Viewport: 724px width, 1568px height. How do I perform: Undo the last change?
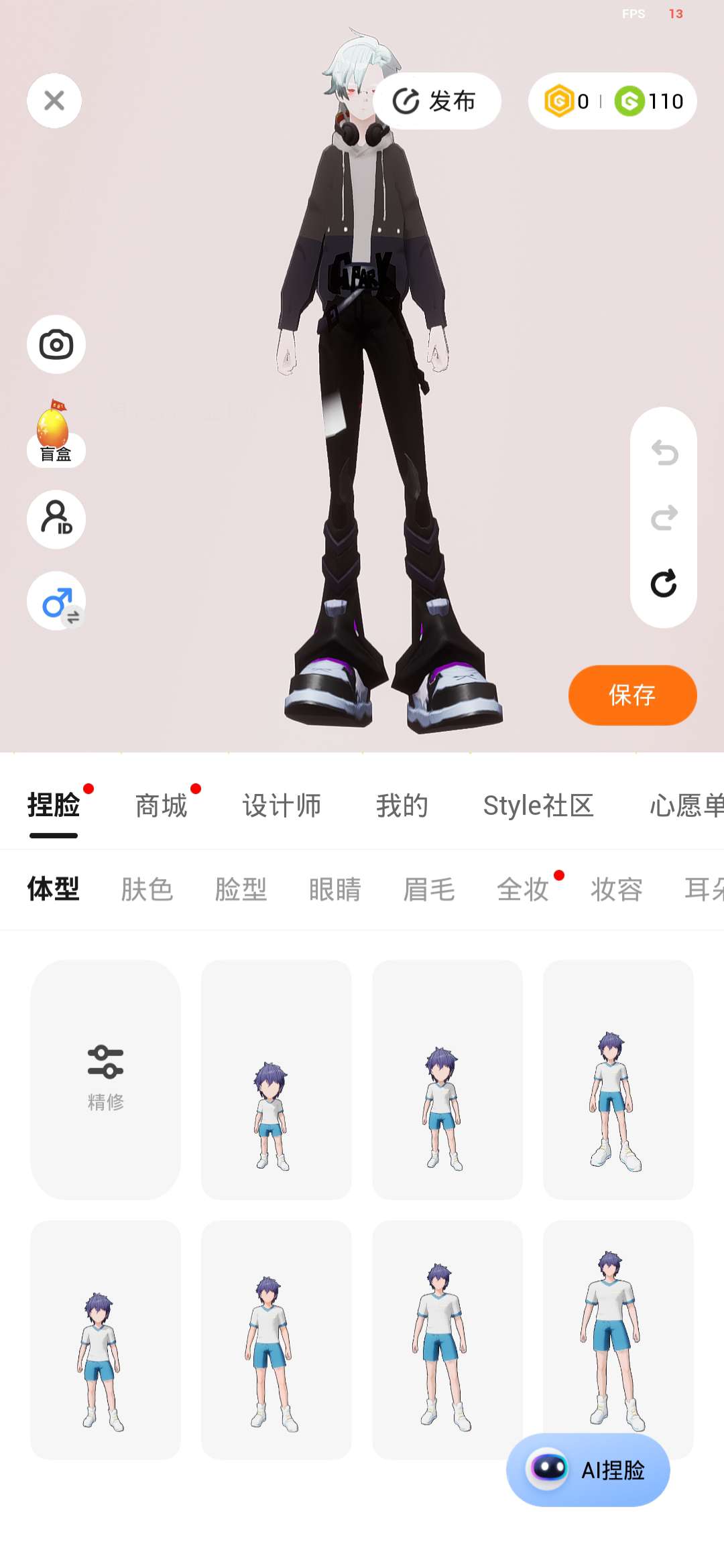[x=664, y=453]
